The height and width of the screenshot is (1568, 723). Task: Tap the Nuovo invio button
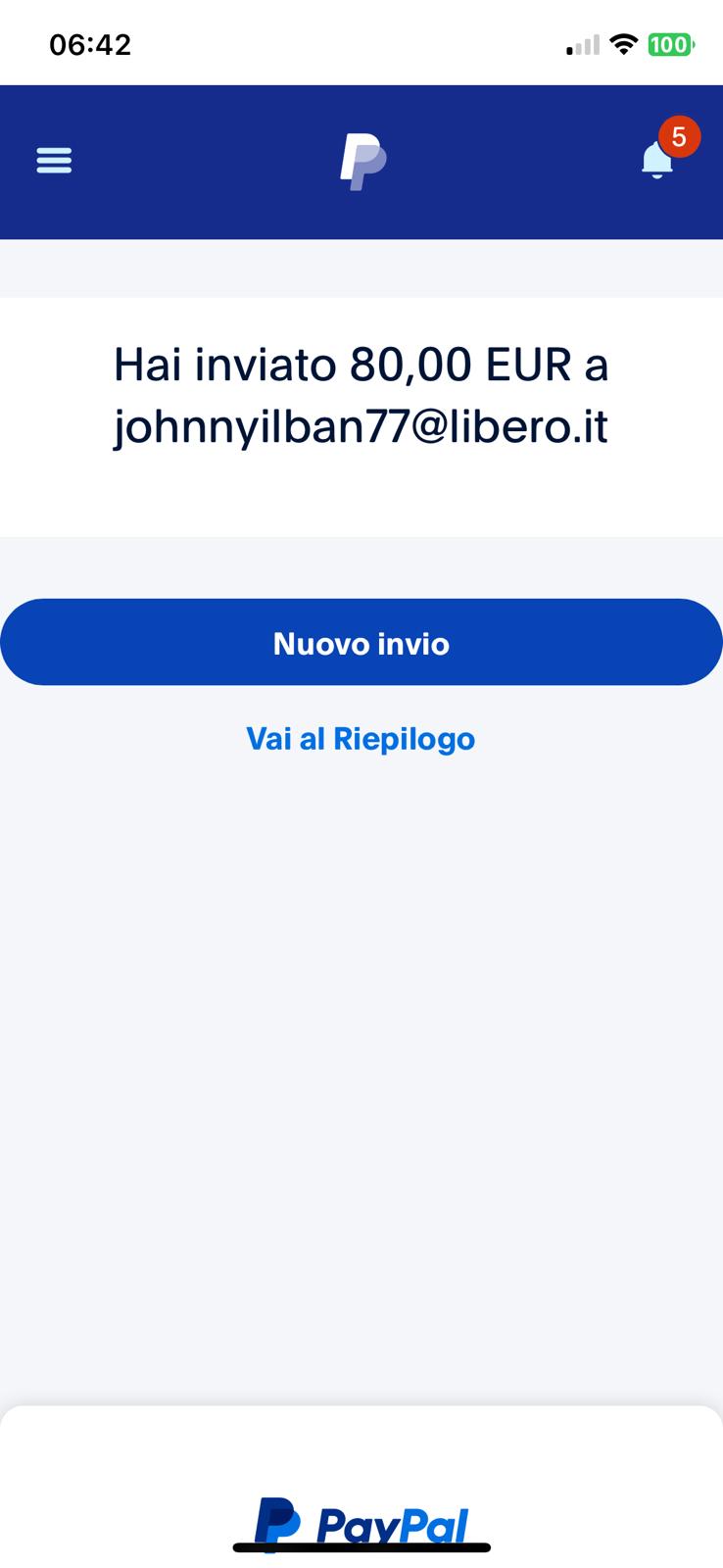[361, 643]
